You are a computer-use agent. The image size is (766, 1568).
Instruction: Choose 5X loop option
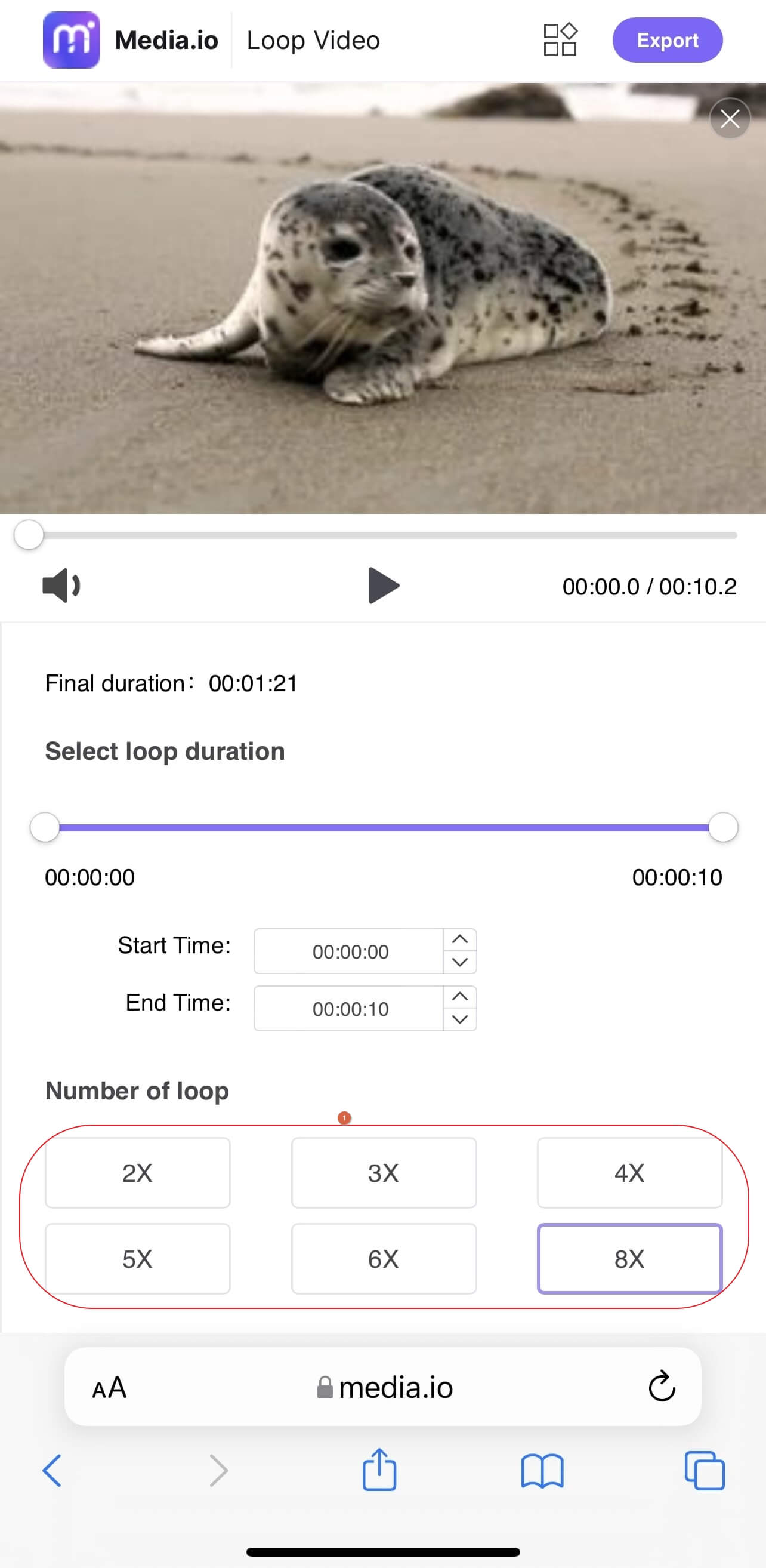click(137, 1259)
